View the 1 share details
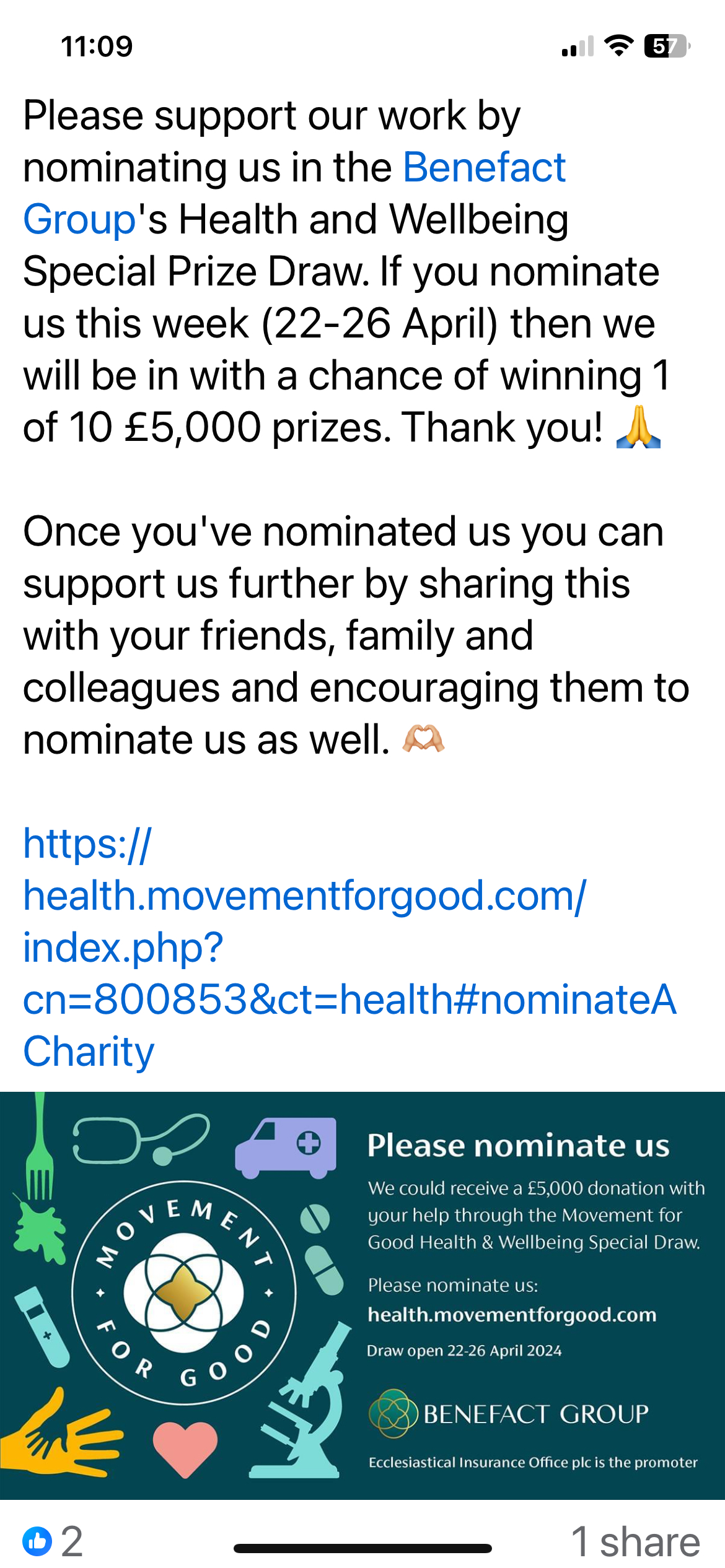The image size is (725, 1568). pyautogui.click(x=636, y=1541)
